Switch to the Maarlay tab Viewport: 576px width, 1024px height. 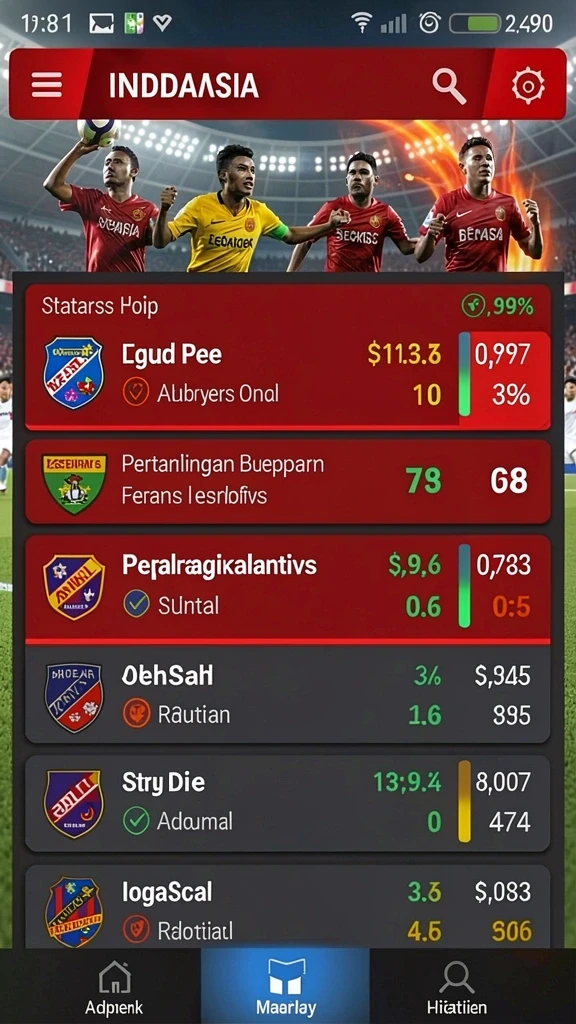(285, 987)
